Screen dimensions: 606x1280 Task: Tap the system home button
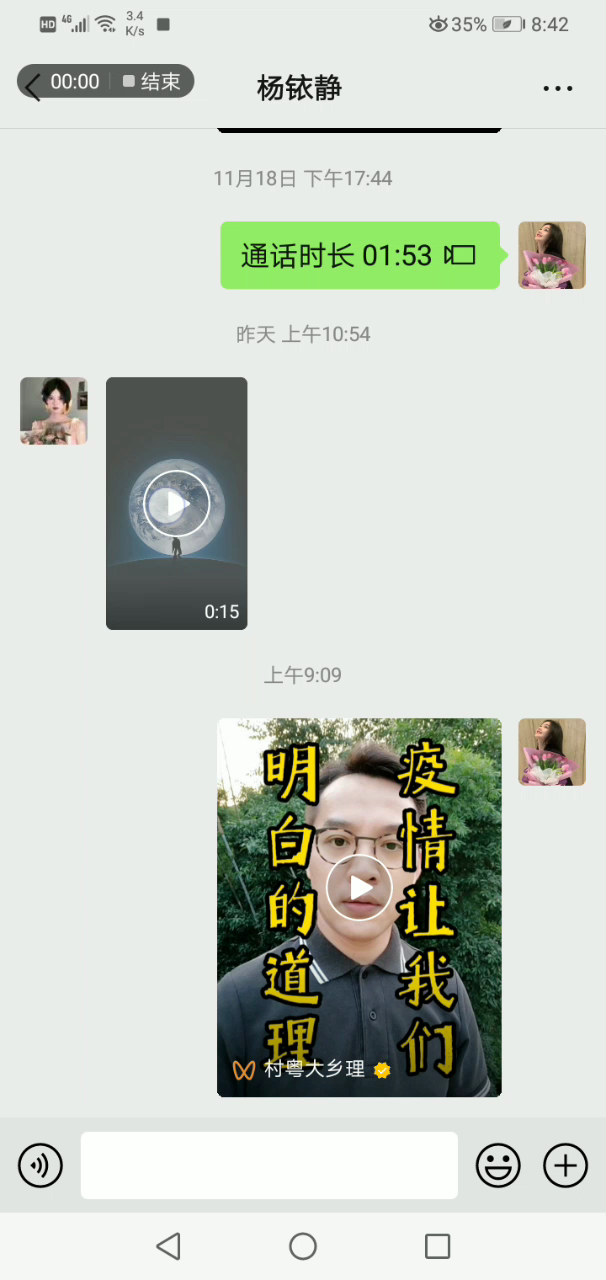[303, 1246]
